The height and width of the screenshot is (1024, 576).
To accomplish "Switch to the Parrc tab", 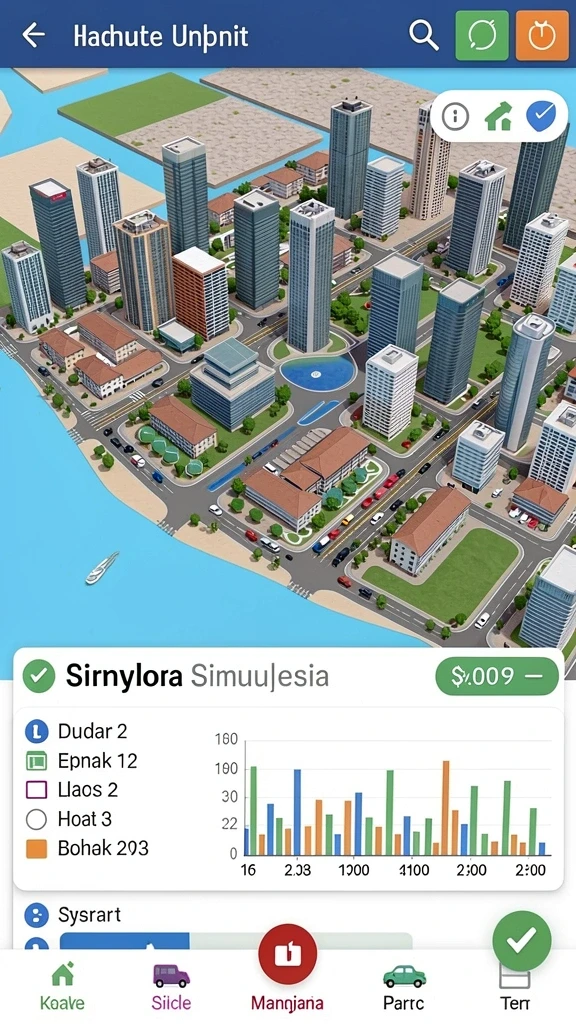I will click(x=404, y=987).
